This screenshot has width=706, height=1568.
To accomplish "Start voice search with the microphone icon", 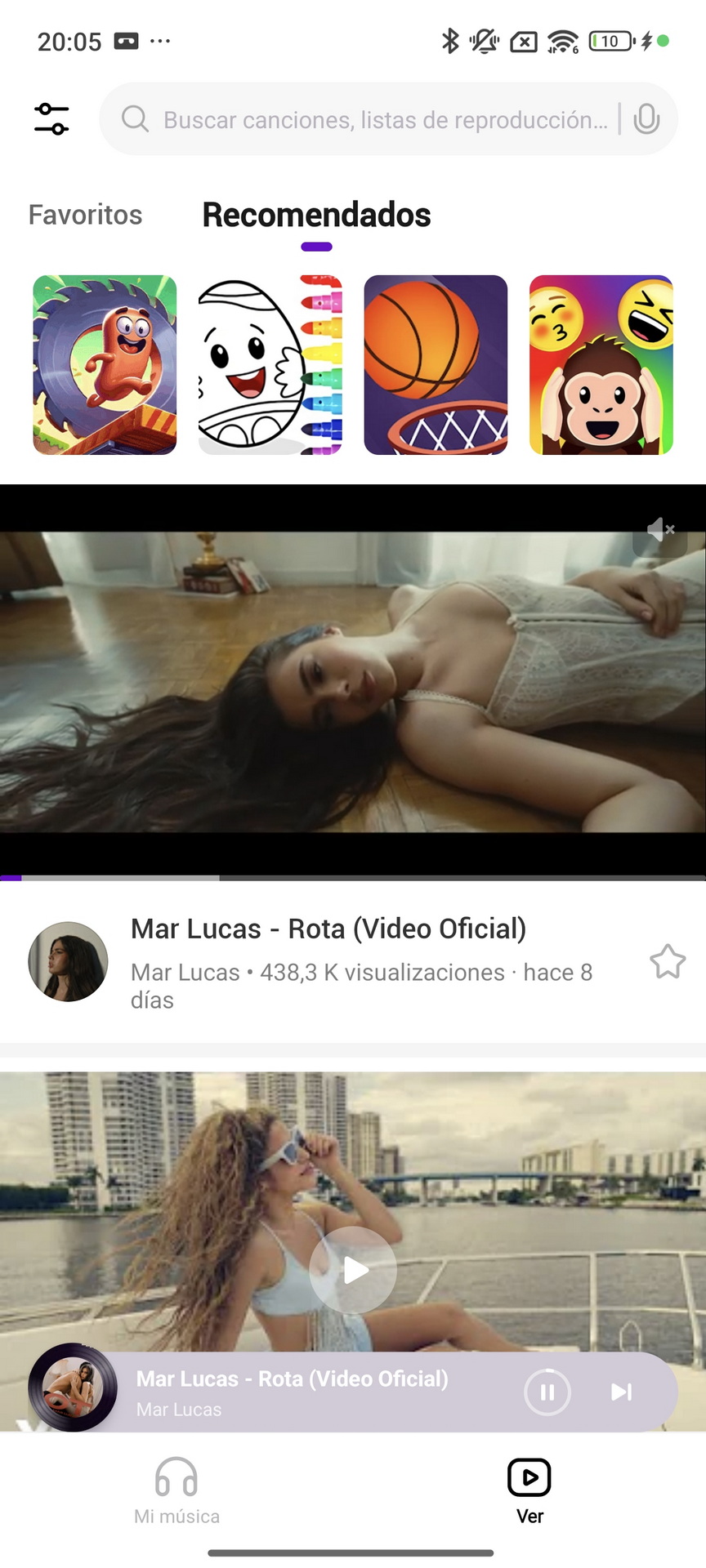I will coord(646,119).
